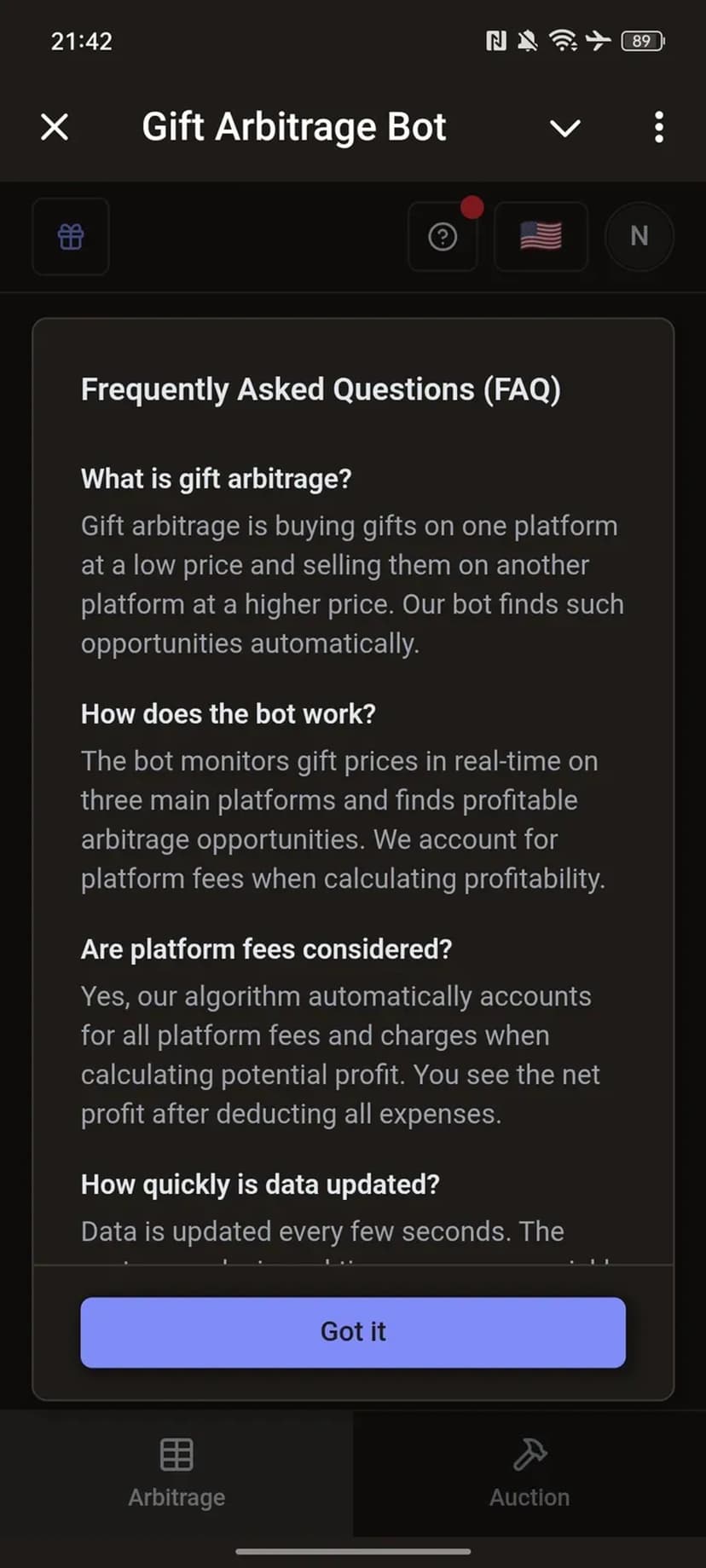This screenshot has height=1568, width=706.
Task: Expand the dropdown chevron beside the title
Action: [564, 128]
